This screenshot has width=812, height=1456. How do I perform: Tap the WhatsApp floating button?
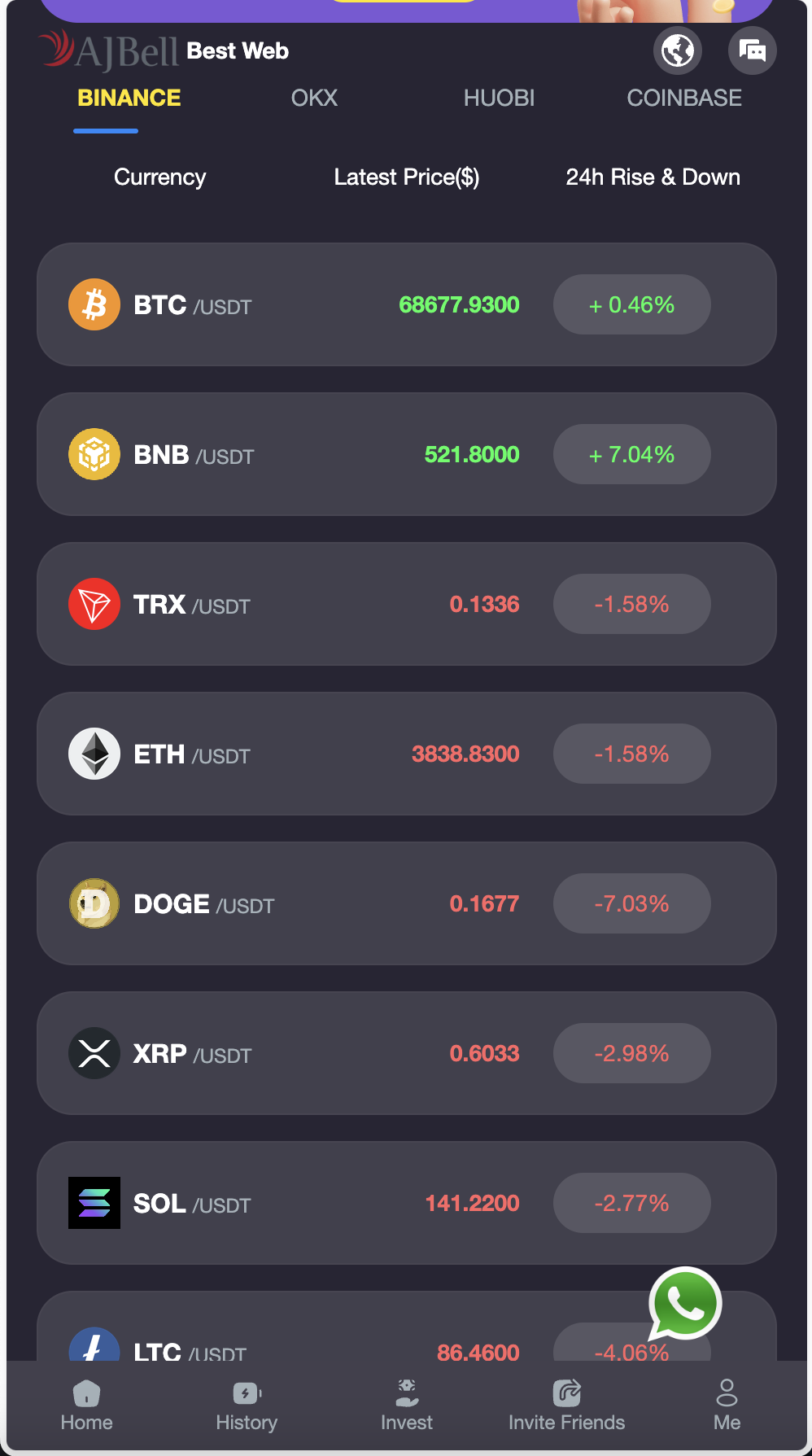[x=684, y=1304]
